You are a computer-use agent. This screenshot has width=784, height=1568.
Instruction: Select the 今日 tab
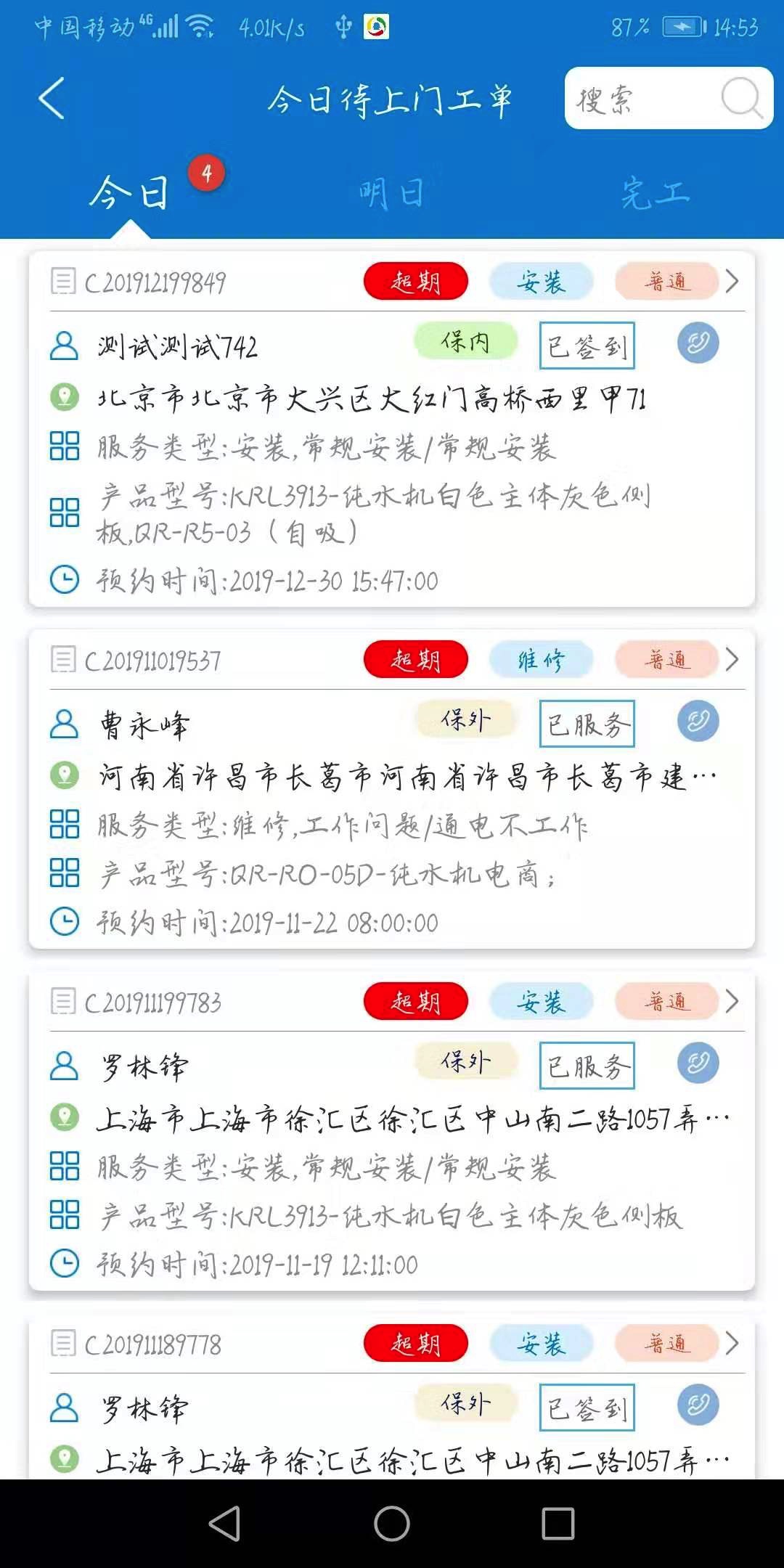tap(131, 194)
